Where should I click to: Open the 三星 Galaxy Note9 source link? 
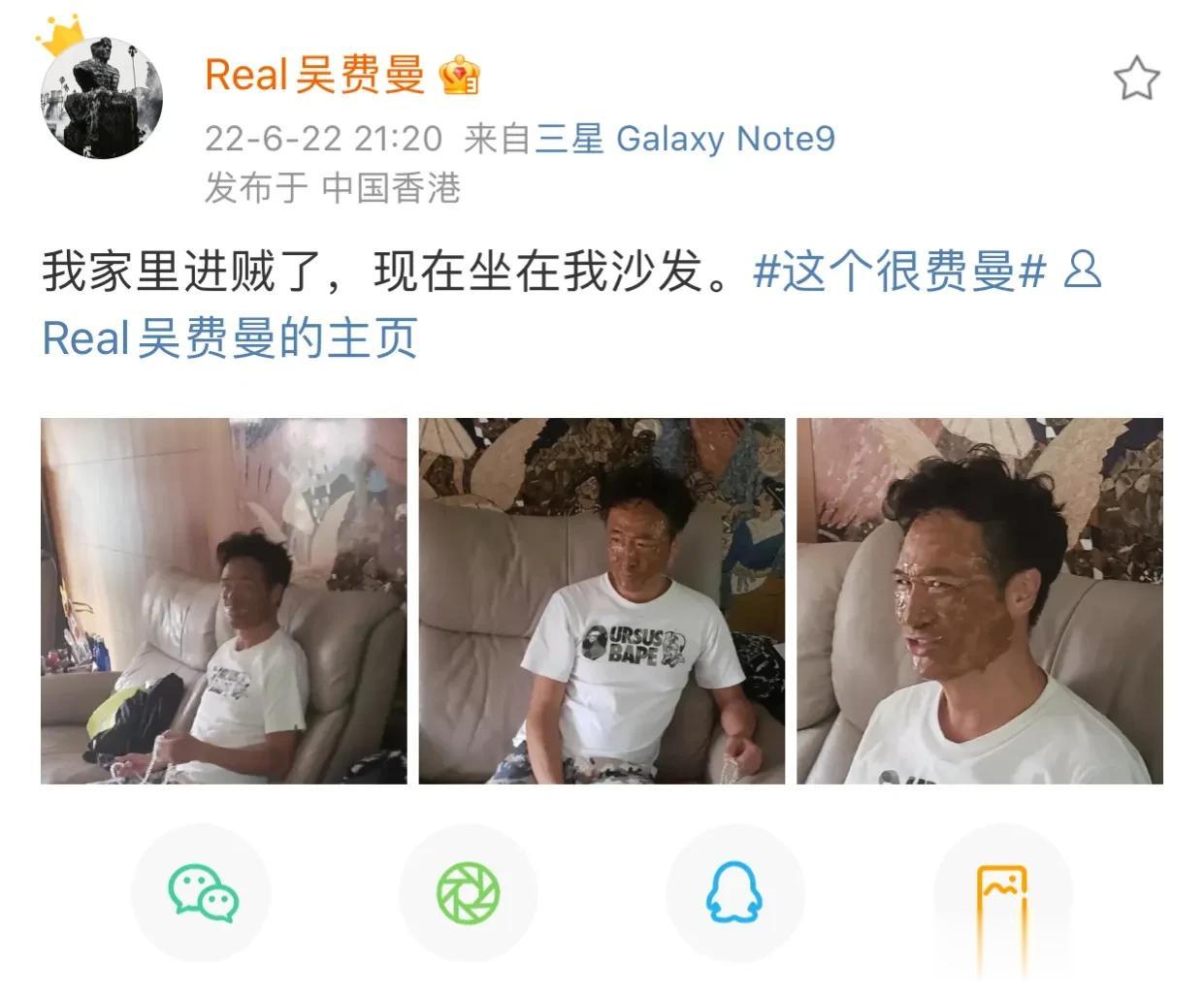tap(685, 139)
